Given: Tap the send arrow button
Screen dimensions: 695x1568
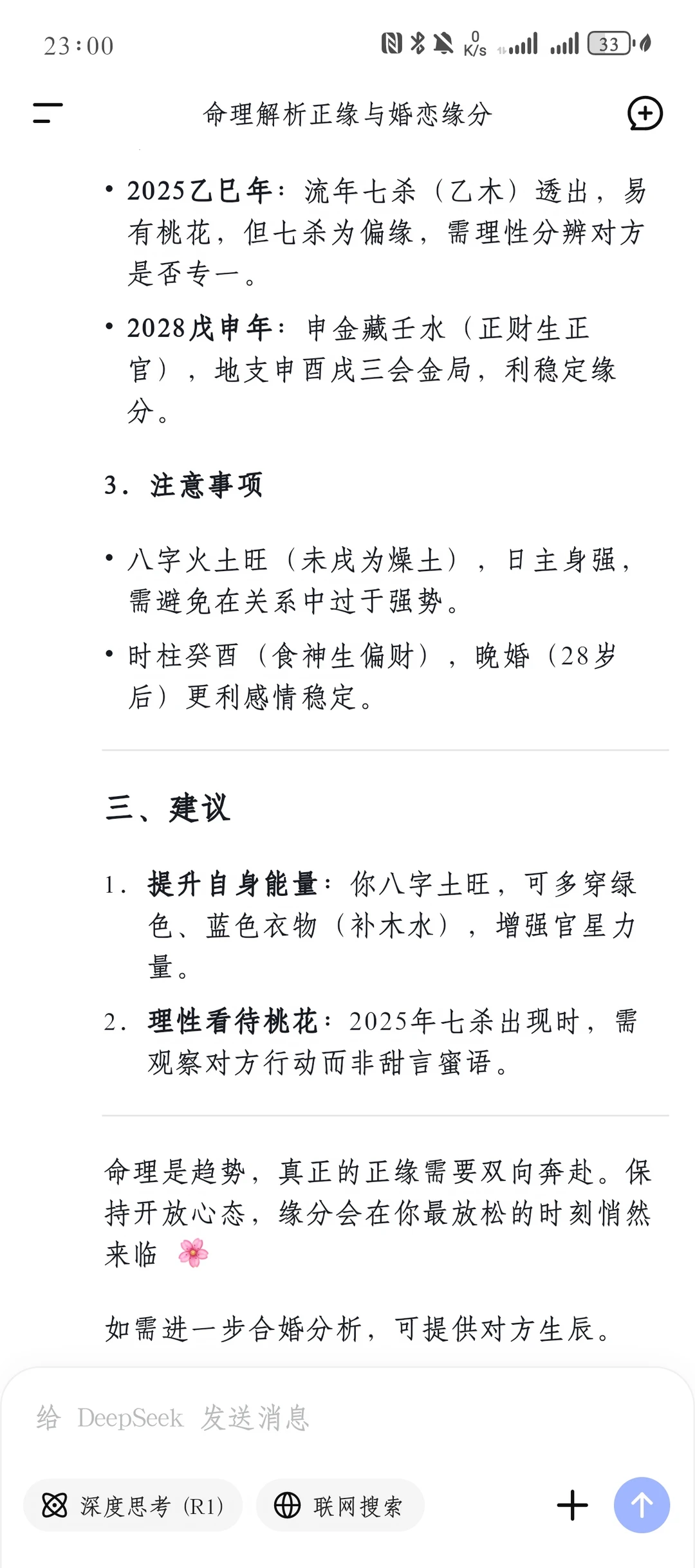Looking at the screenshot, I should click(x=642, y=1505).
